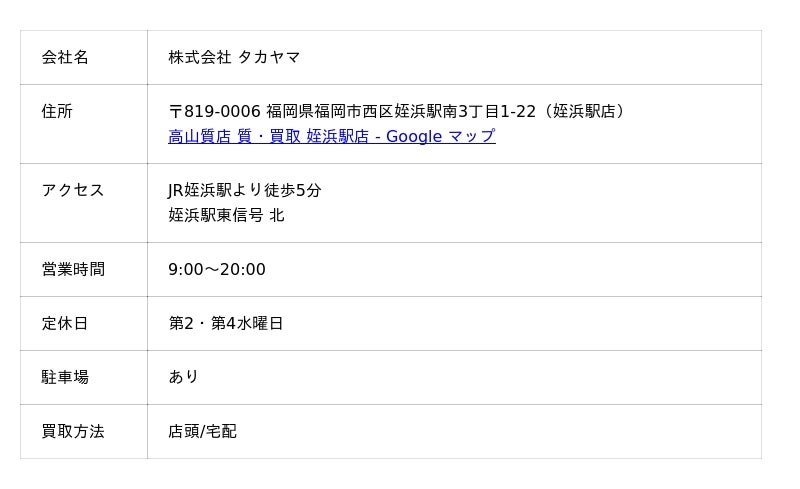Open the 高山質店 姪浜駅店 Google マップ link

pos(331,136)
